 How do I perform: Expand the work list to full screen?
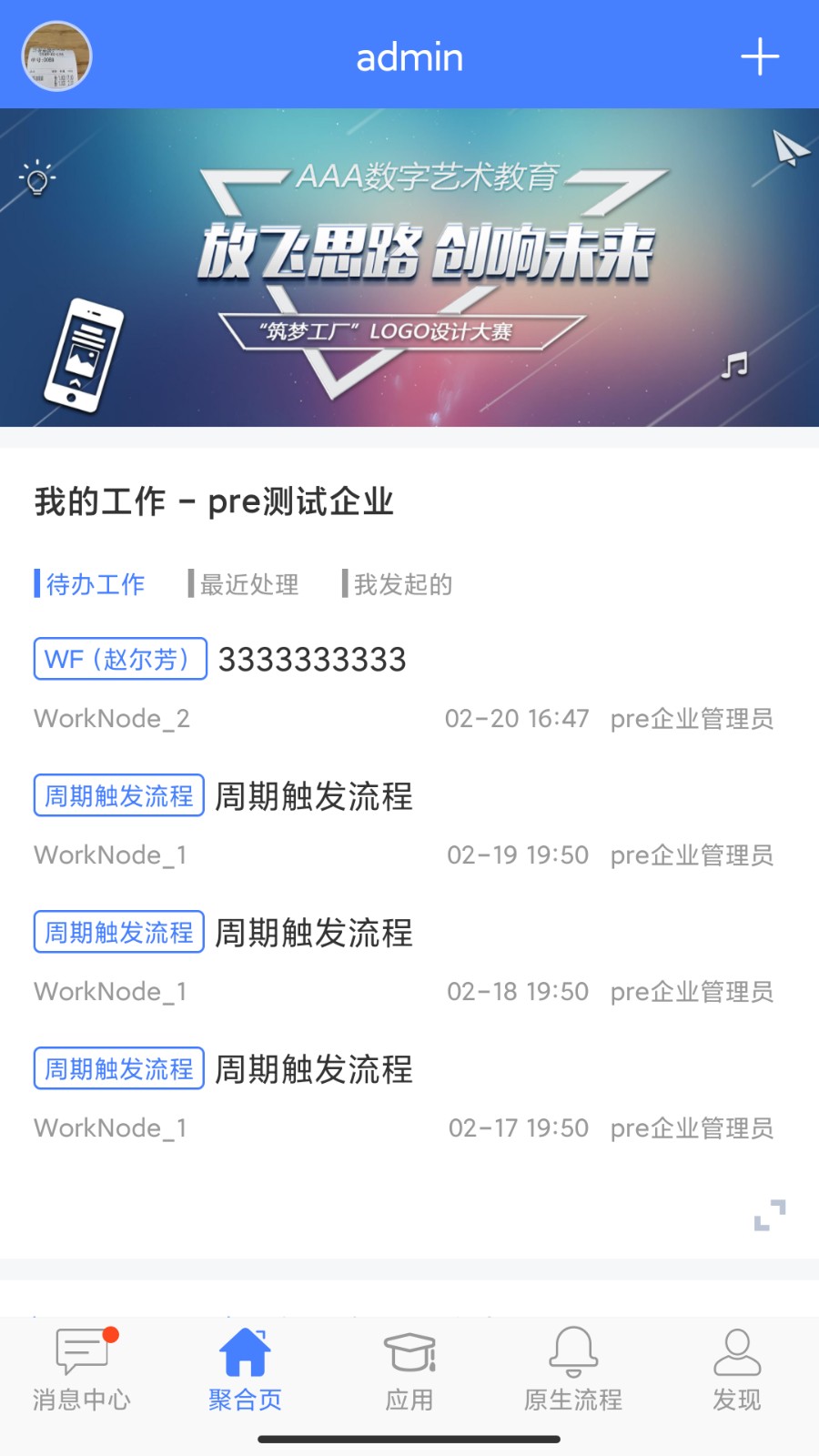[x=770, y=1215]
